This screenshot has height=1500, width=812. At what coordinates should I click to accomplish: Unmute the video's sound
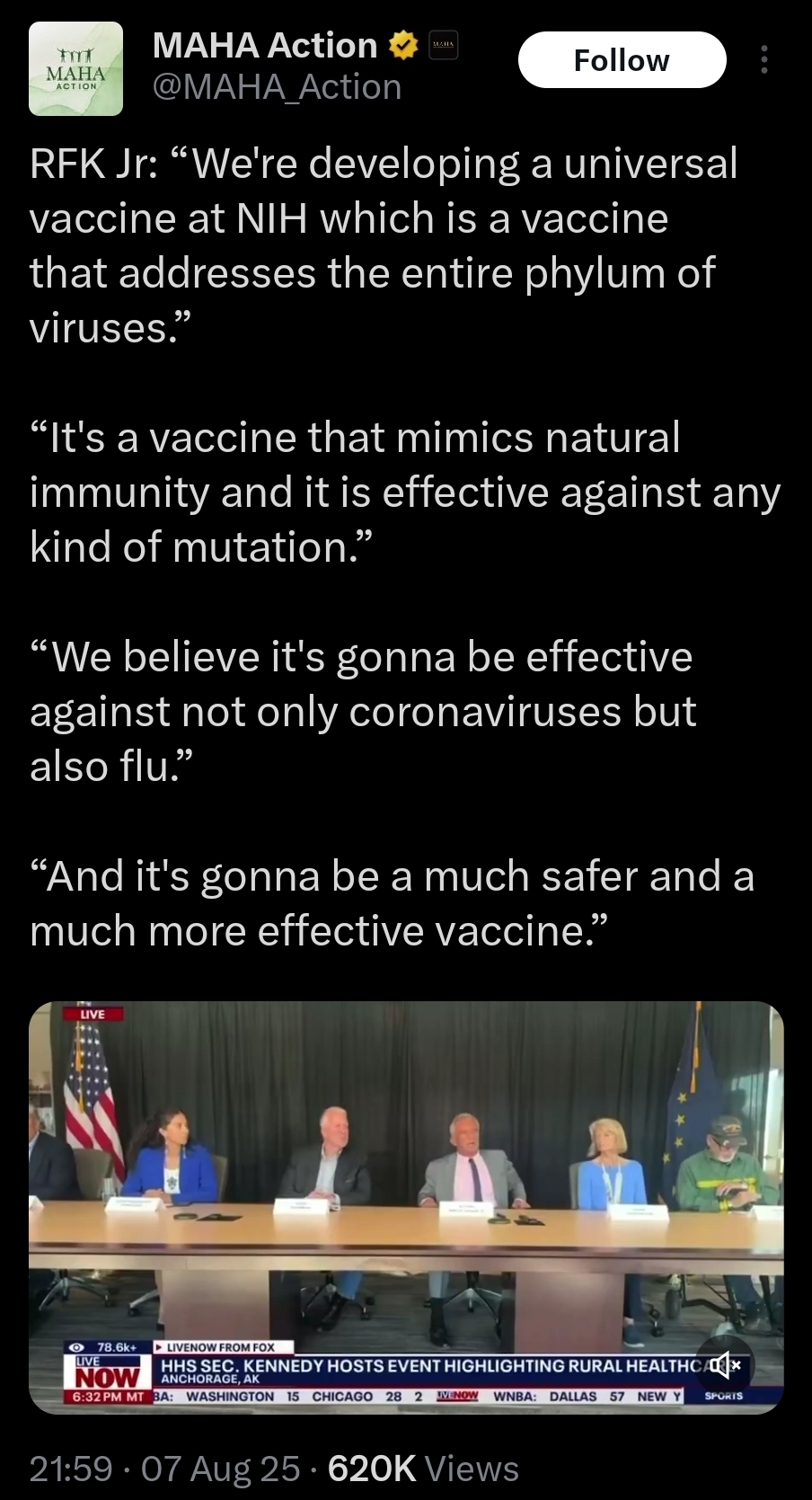pos(726,1366)
